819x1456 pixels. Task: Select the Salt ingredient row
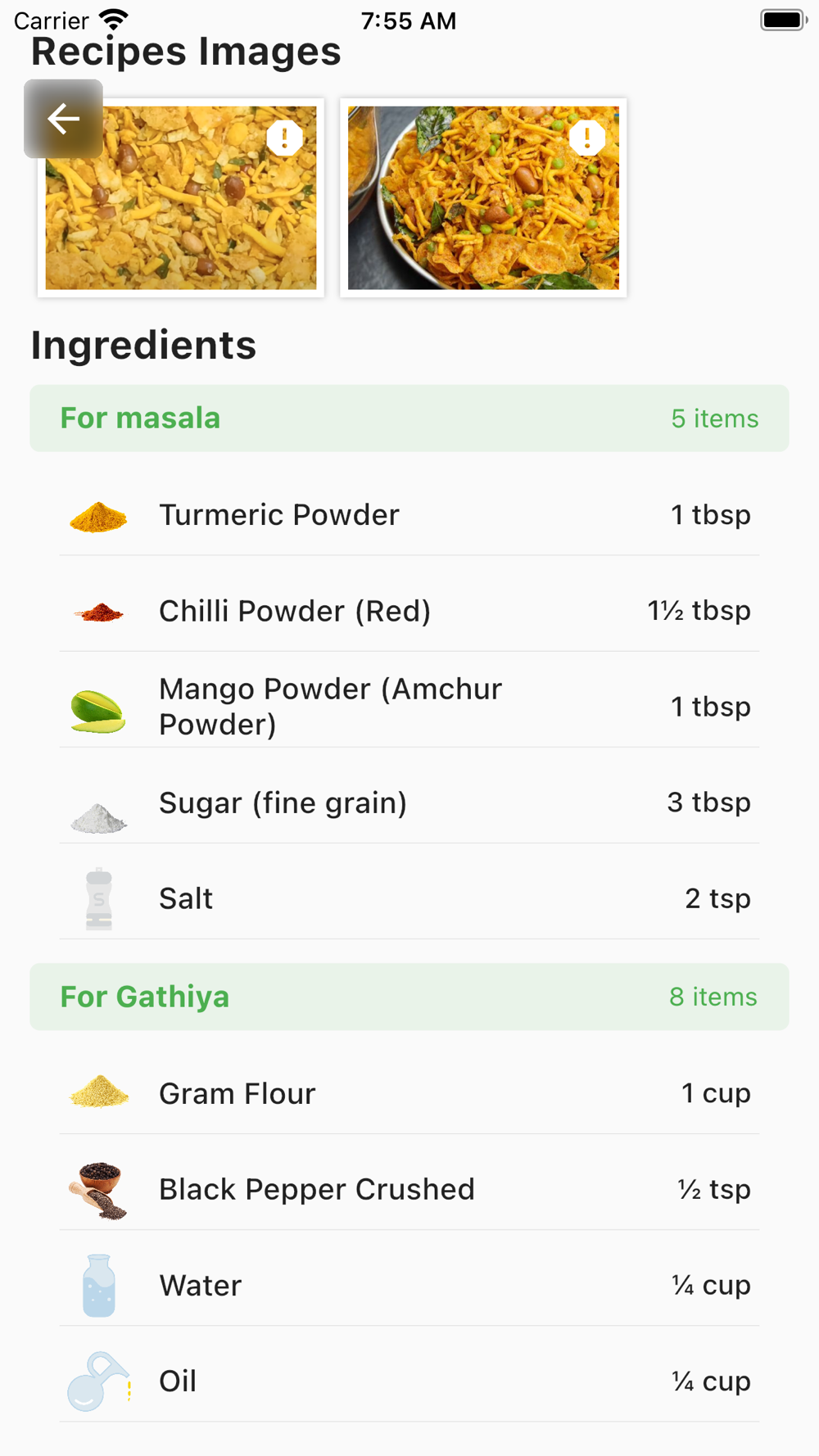[409, 898]
